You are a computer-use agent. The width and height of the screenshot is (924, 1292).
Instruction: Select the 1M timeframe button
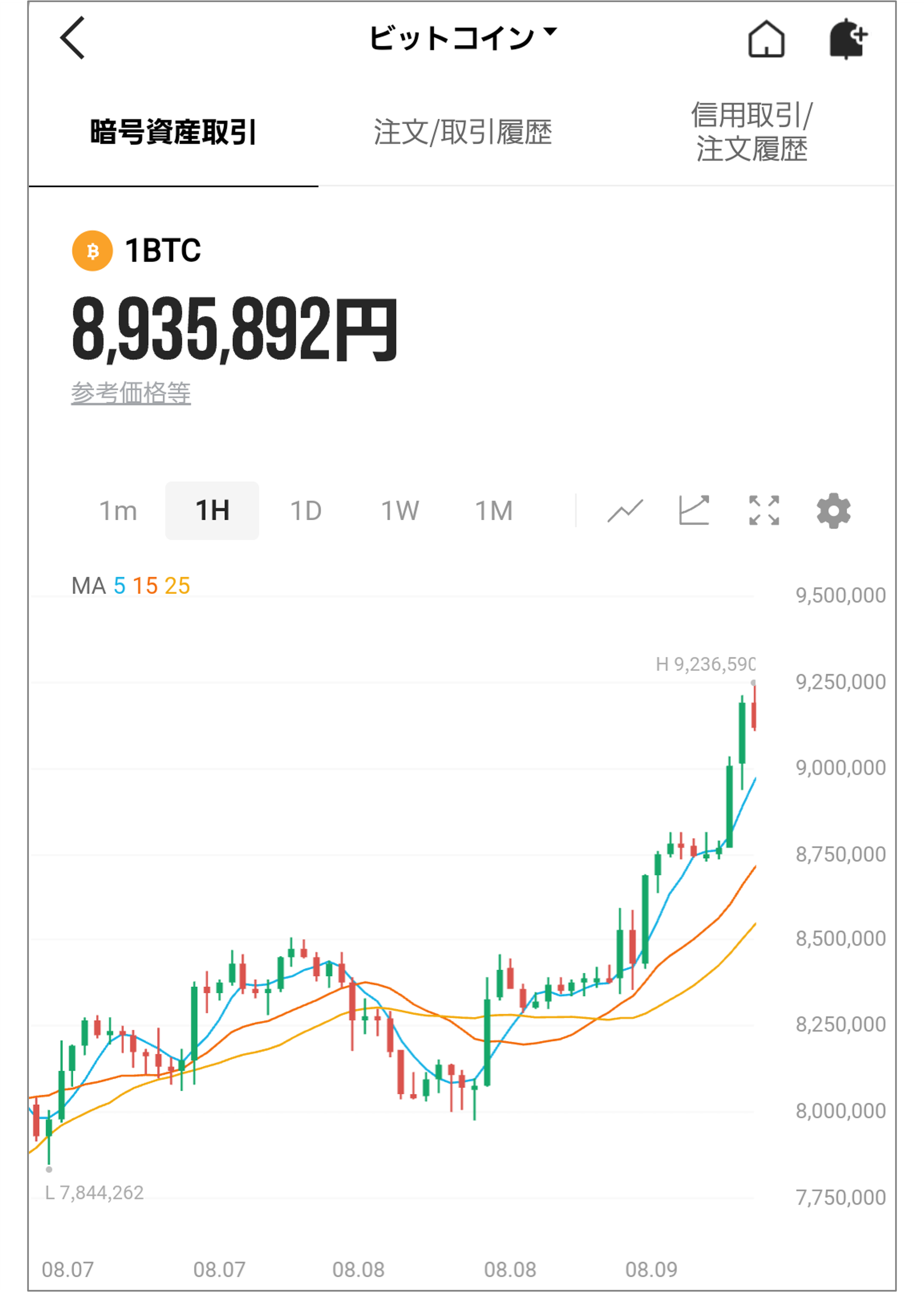(494, 510)
